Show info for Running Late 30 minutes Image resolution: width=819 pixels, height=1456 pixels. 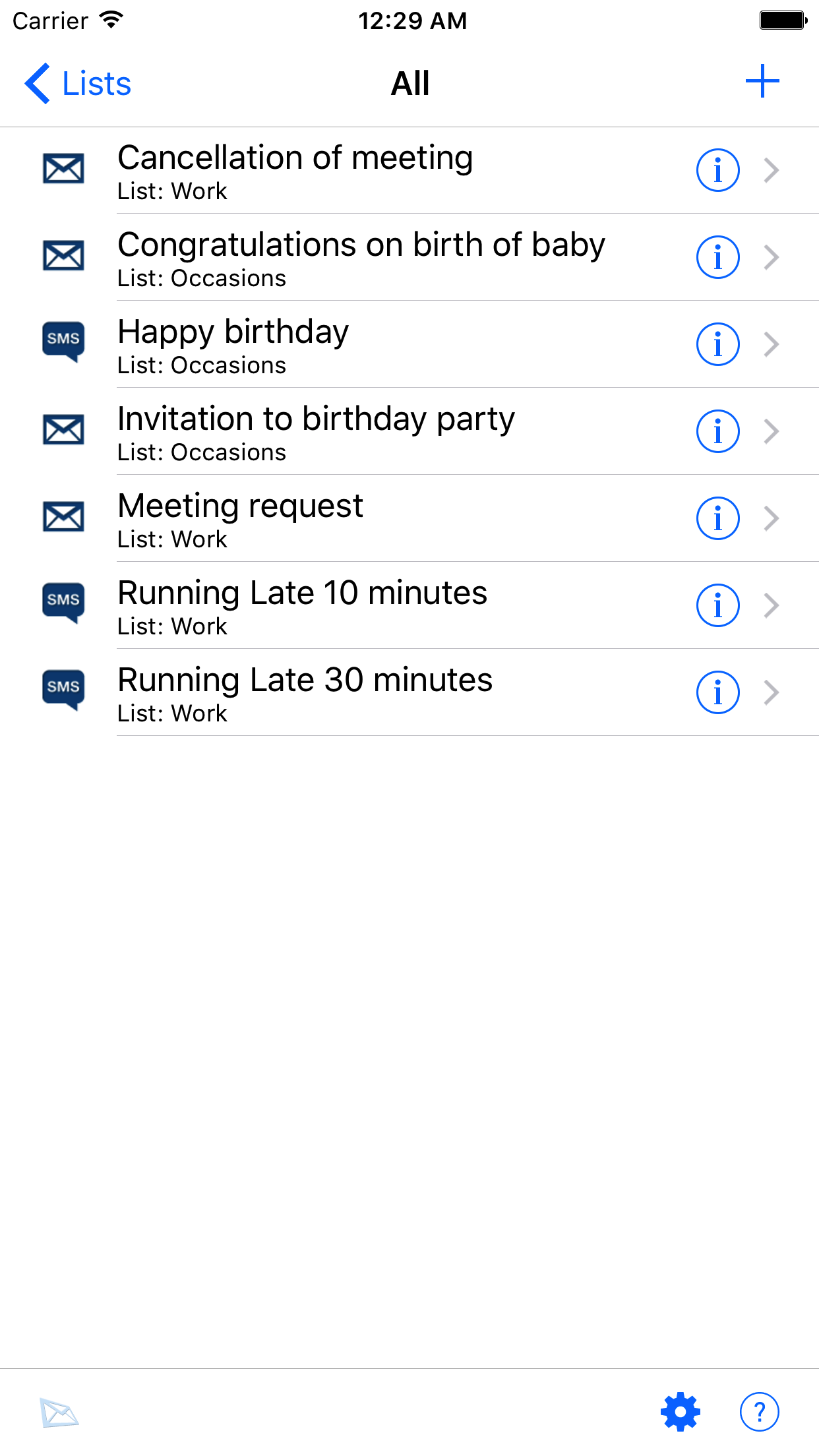717,692
